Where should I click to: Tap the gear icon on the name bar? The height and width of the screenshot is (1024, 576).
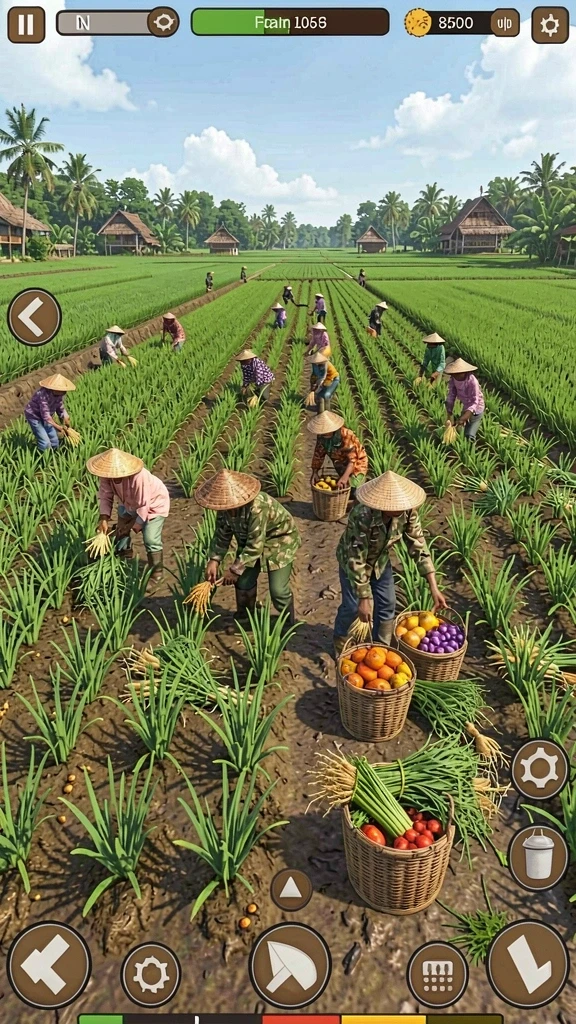coord(163,22)
